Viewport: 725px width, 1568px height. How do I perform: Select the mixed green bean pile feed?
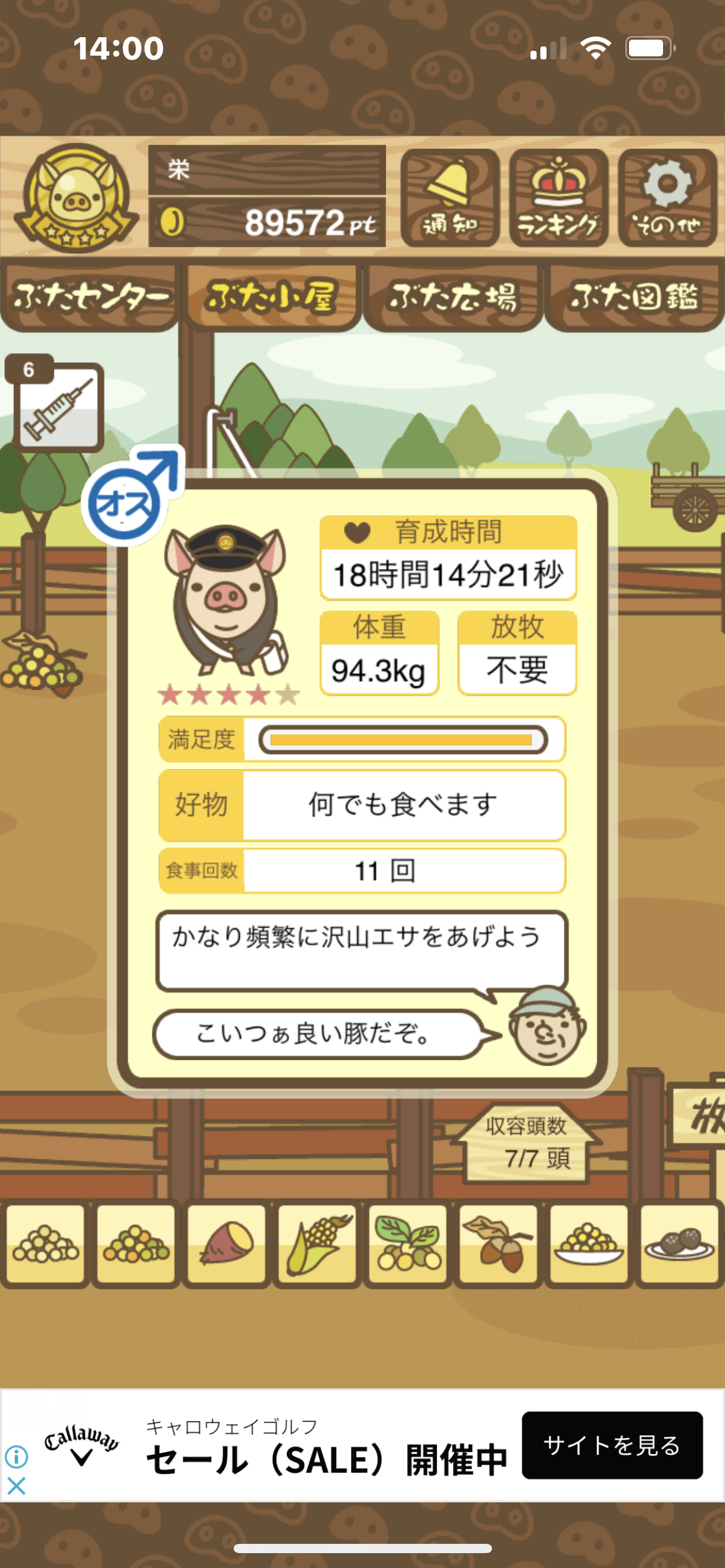click(x=136, y=1244)
